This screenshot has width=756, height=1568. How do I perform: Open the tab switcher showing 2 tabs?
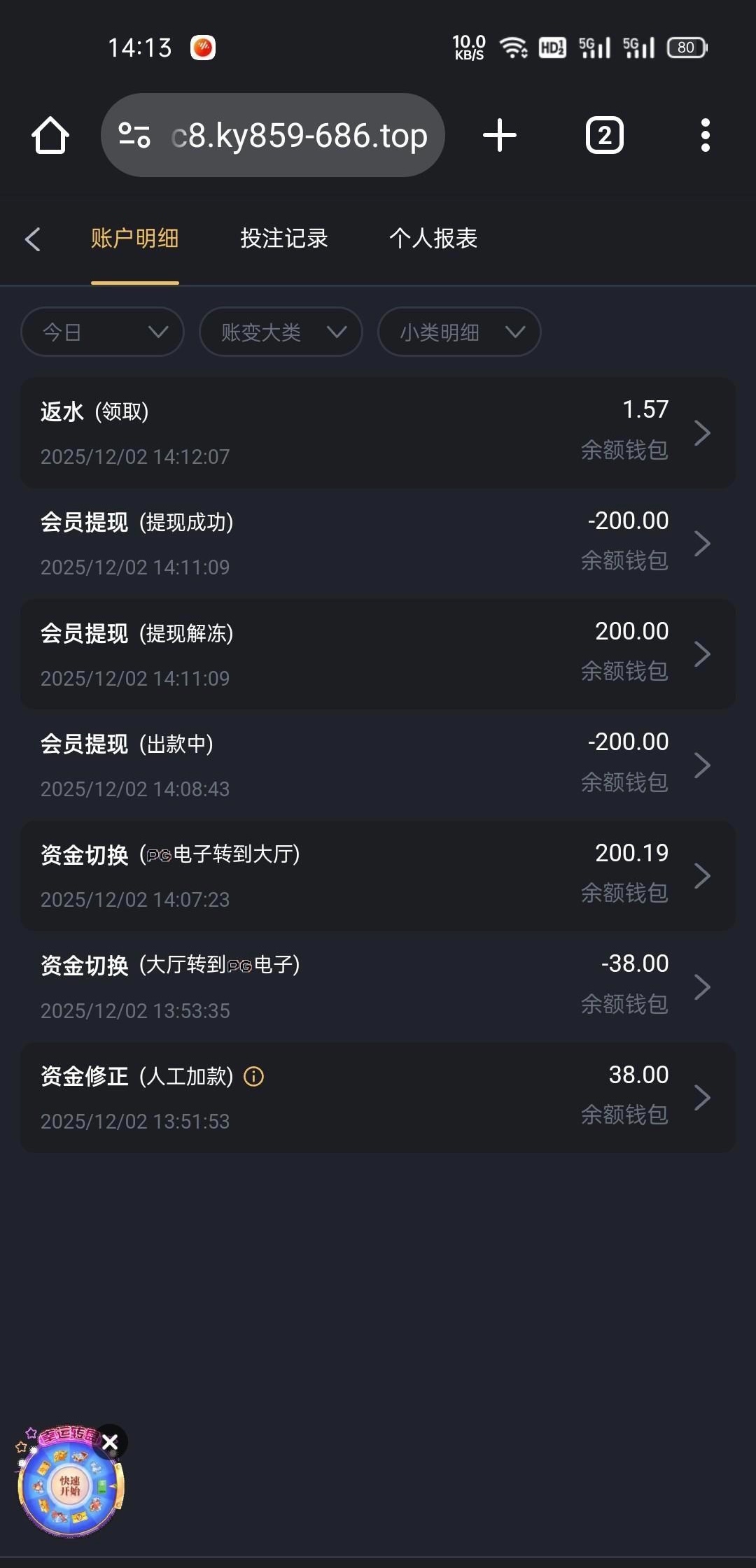[x=604, y=135]
